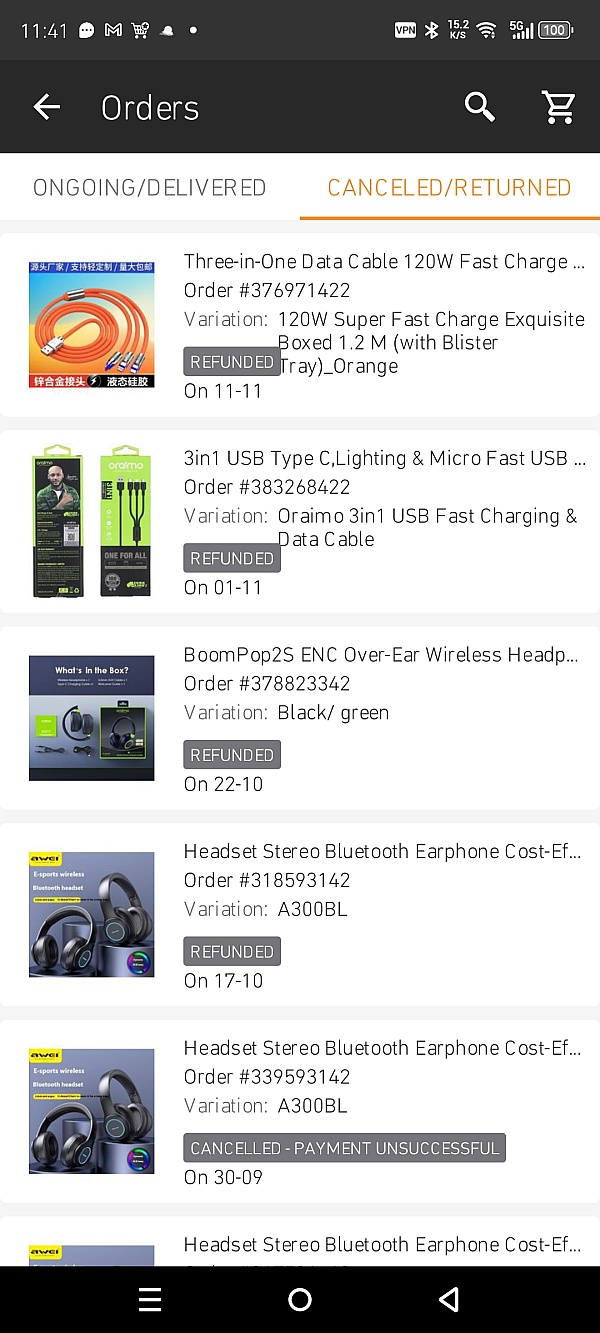Image resolution: width=600 pixels, height=1333 pixels.
Task: View the cancelled headset order #339593142
Action: click(300, 1111)
